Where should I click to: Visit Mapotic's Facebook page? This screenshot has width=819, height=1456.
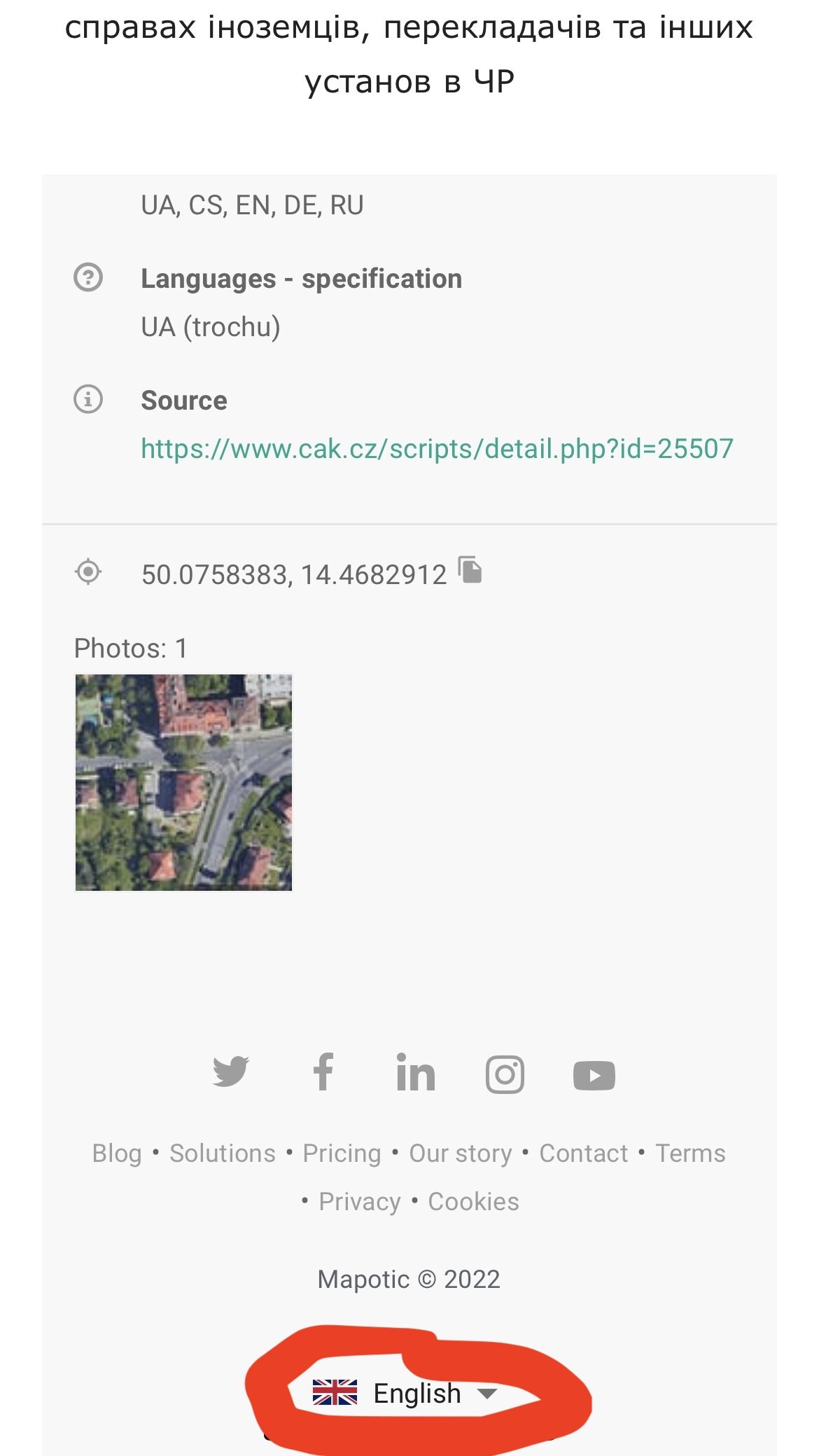(323, 1072)
